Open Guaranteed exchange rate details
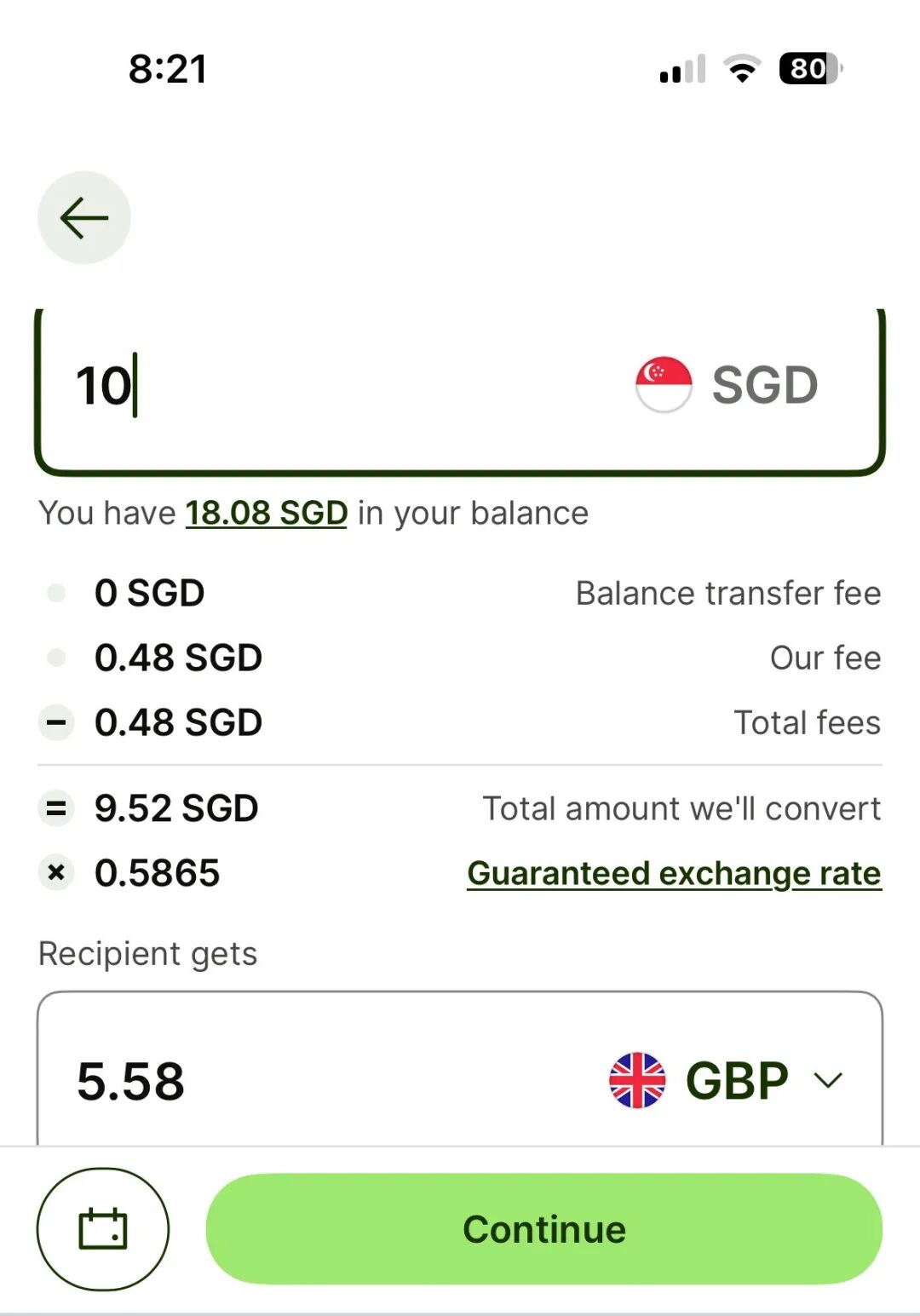 [x=674, y=873]
